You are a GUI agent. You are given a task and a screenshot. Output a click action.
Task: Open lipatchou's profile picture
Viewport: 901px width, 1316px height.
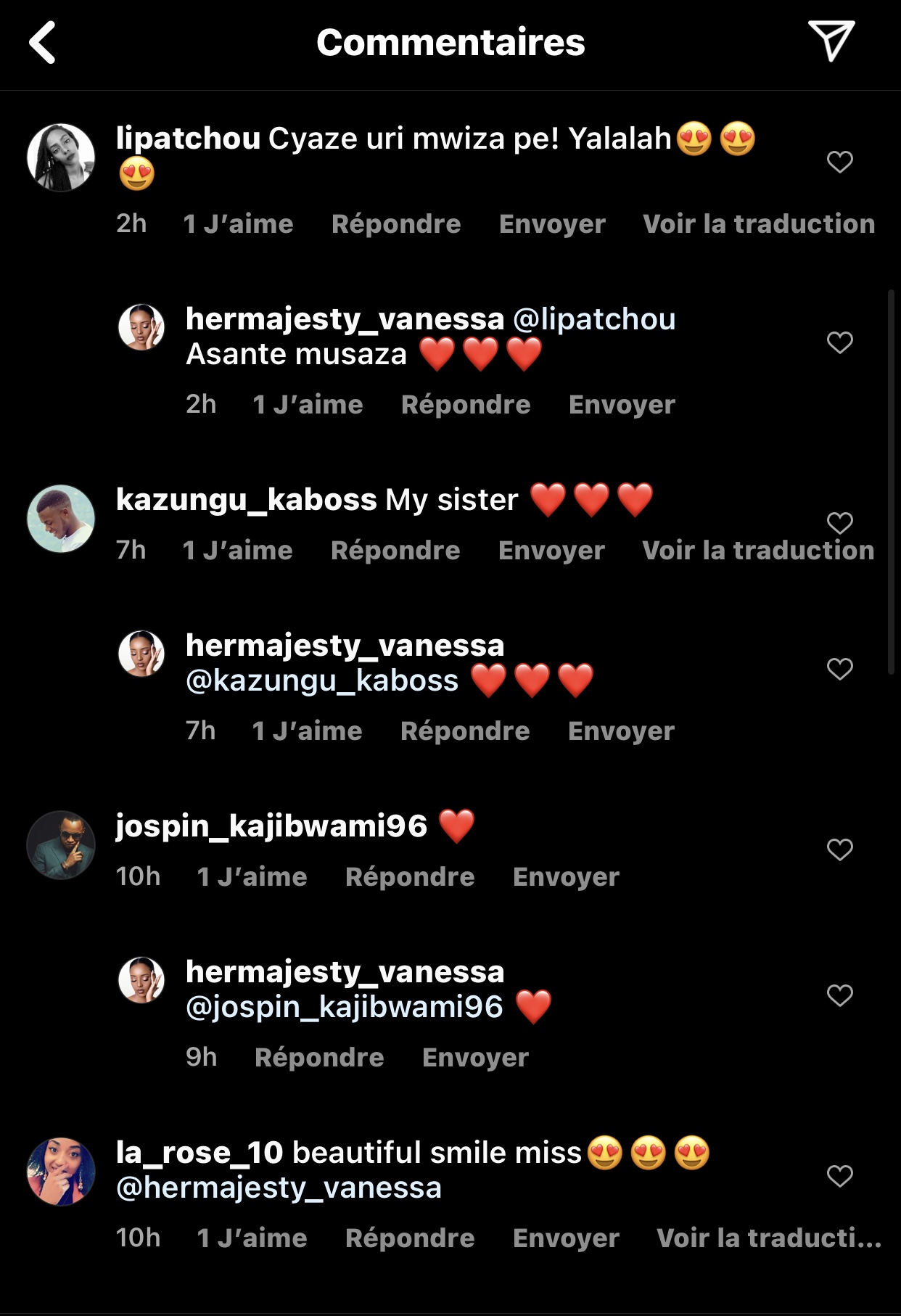point(61,157)
